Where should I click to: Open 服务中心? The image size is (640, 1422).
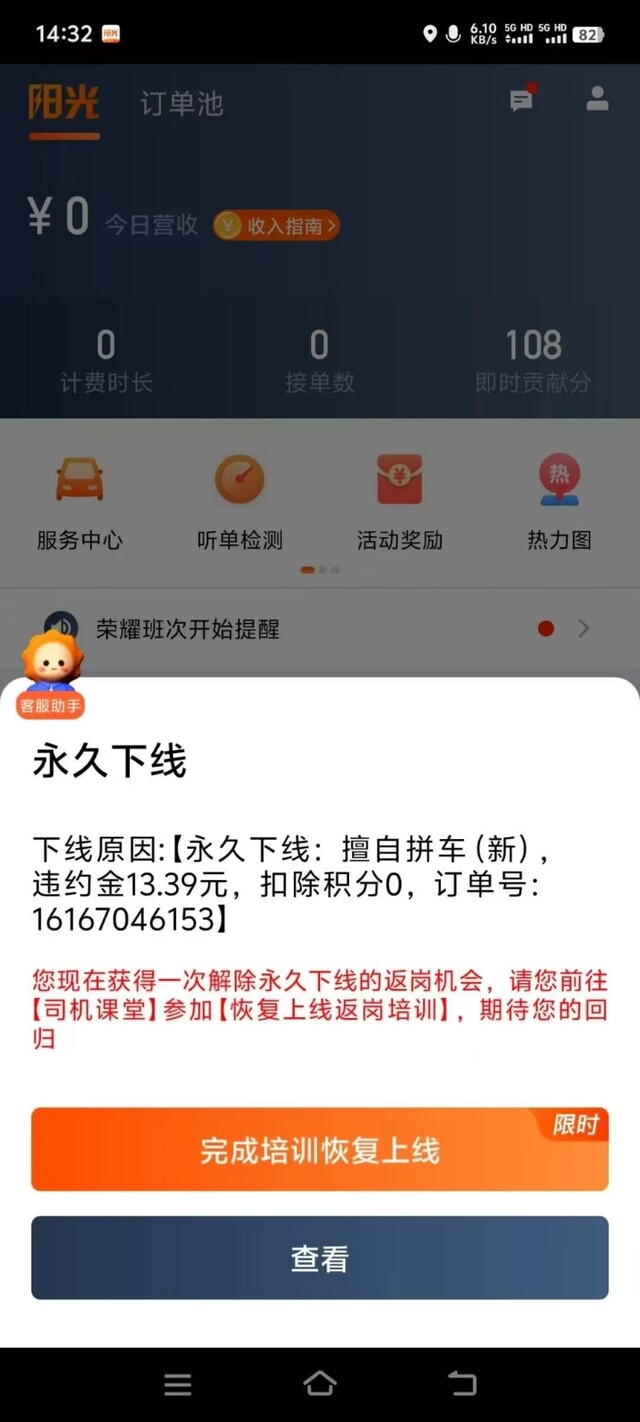point(80,503)
